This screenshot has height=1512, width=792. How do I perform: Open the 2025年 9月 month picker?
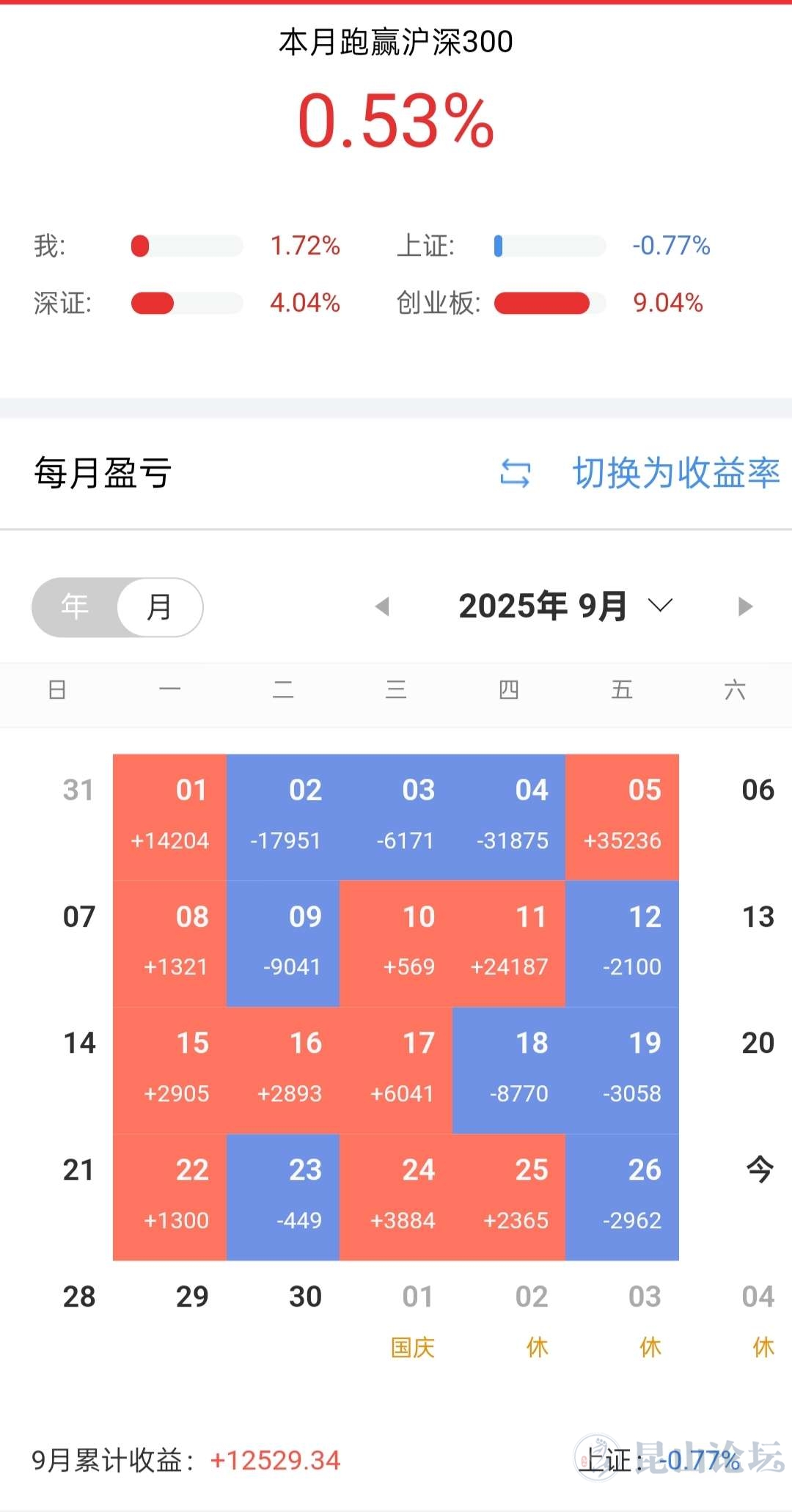(x=565, y=606)
